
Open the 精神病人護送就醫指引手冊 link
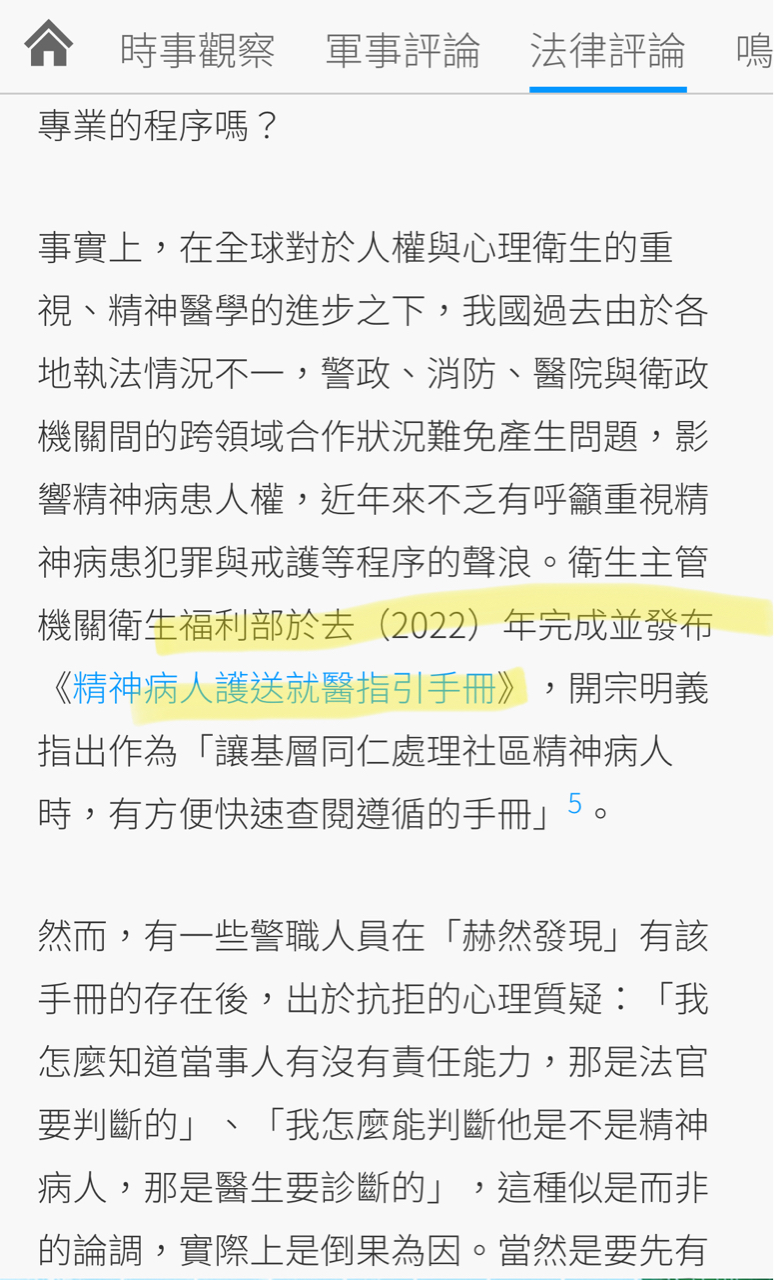tap(285, 689)
